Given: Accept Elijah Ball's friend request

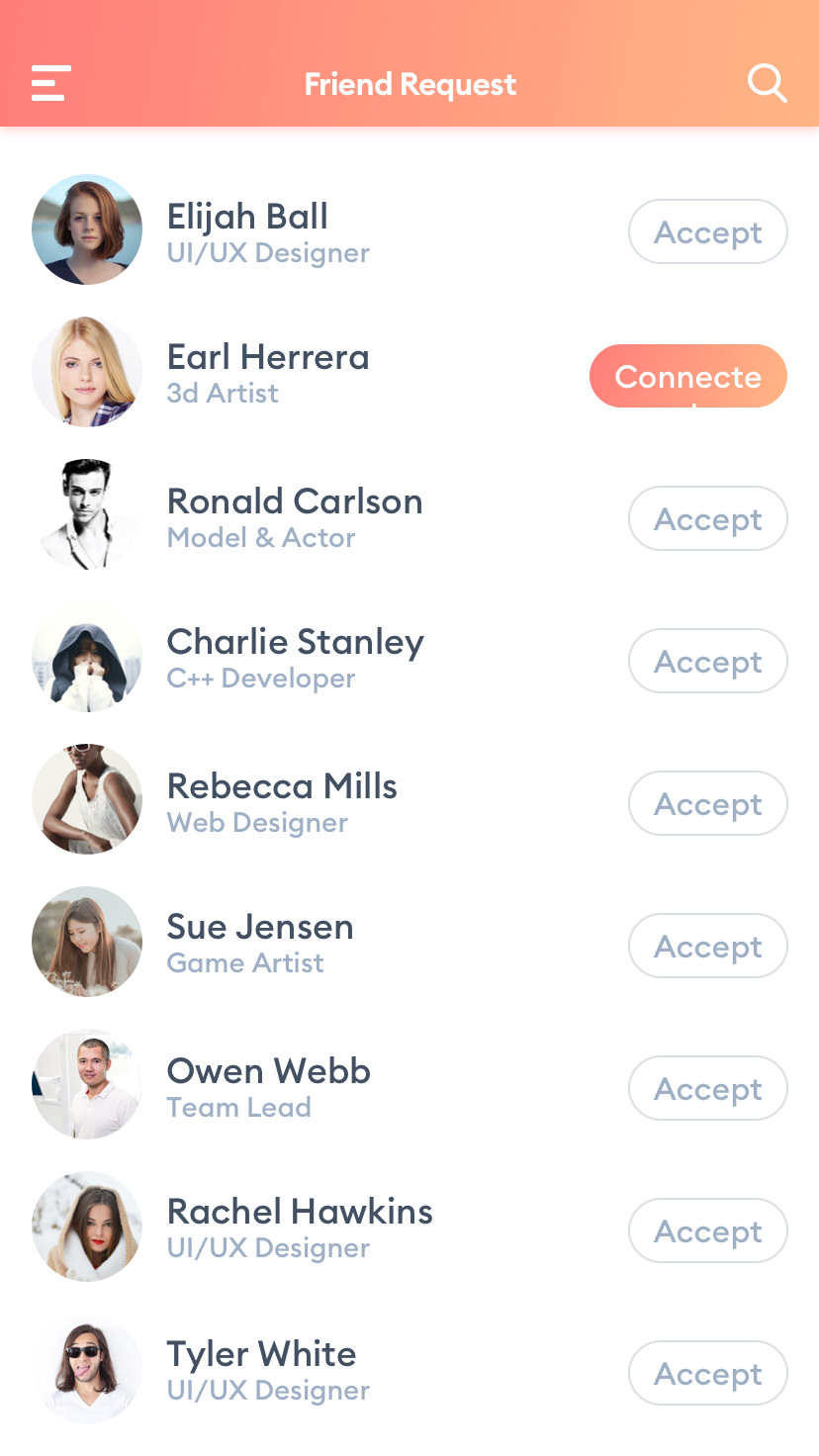Looking at the screenshot, I should click(708, 231).
